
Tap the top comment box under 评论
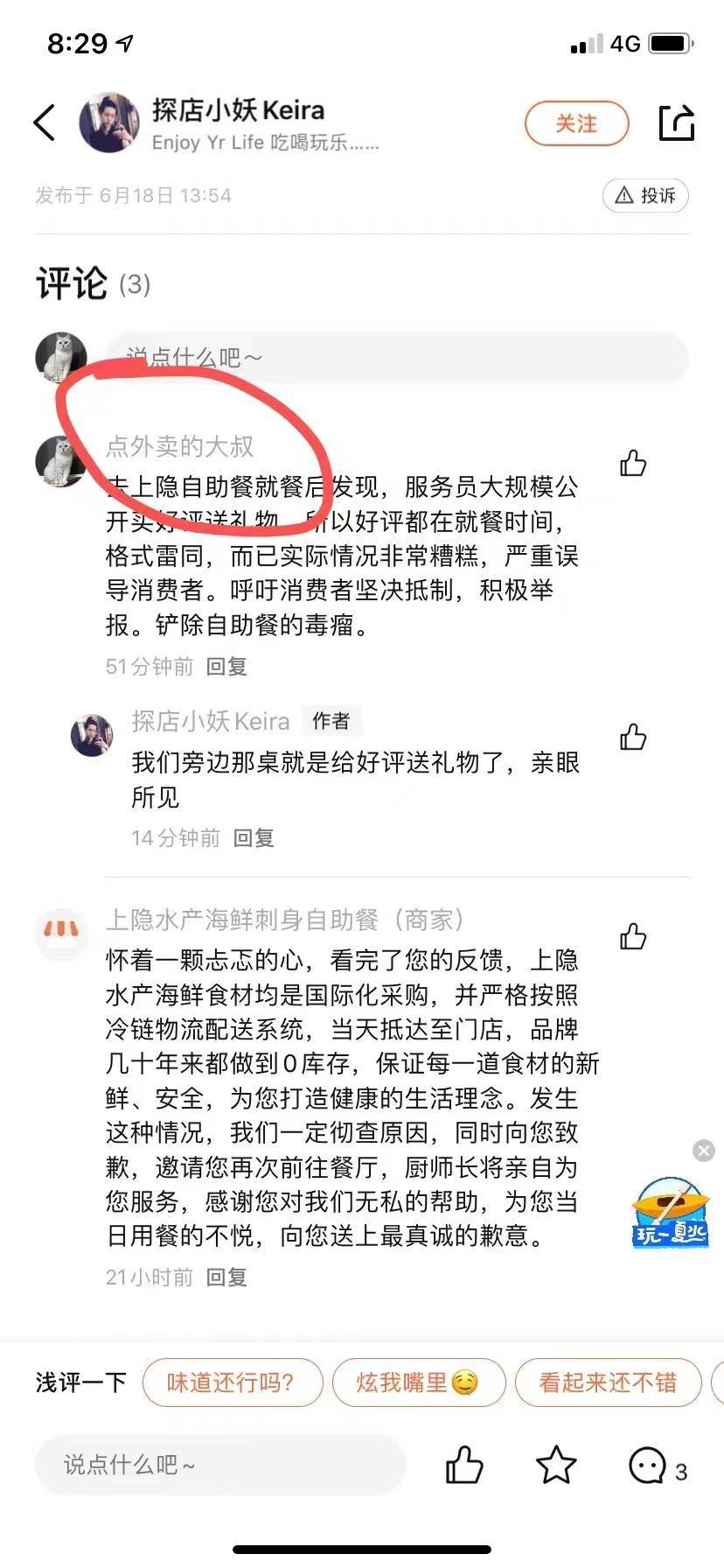[x=393, y=357]
